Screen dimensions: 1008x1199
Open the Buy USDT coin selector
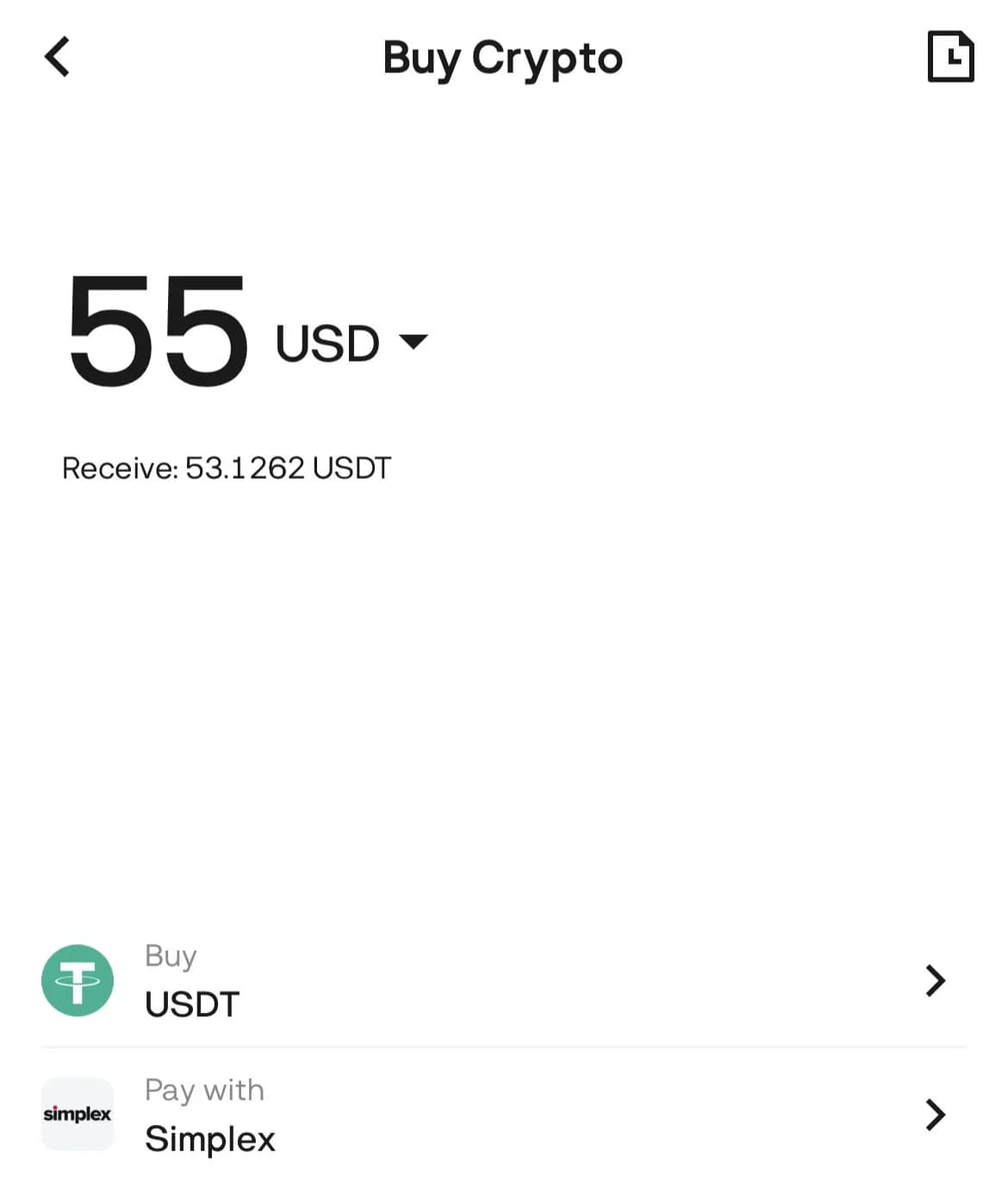(x=503, y=980)
